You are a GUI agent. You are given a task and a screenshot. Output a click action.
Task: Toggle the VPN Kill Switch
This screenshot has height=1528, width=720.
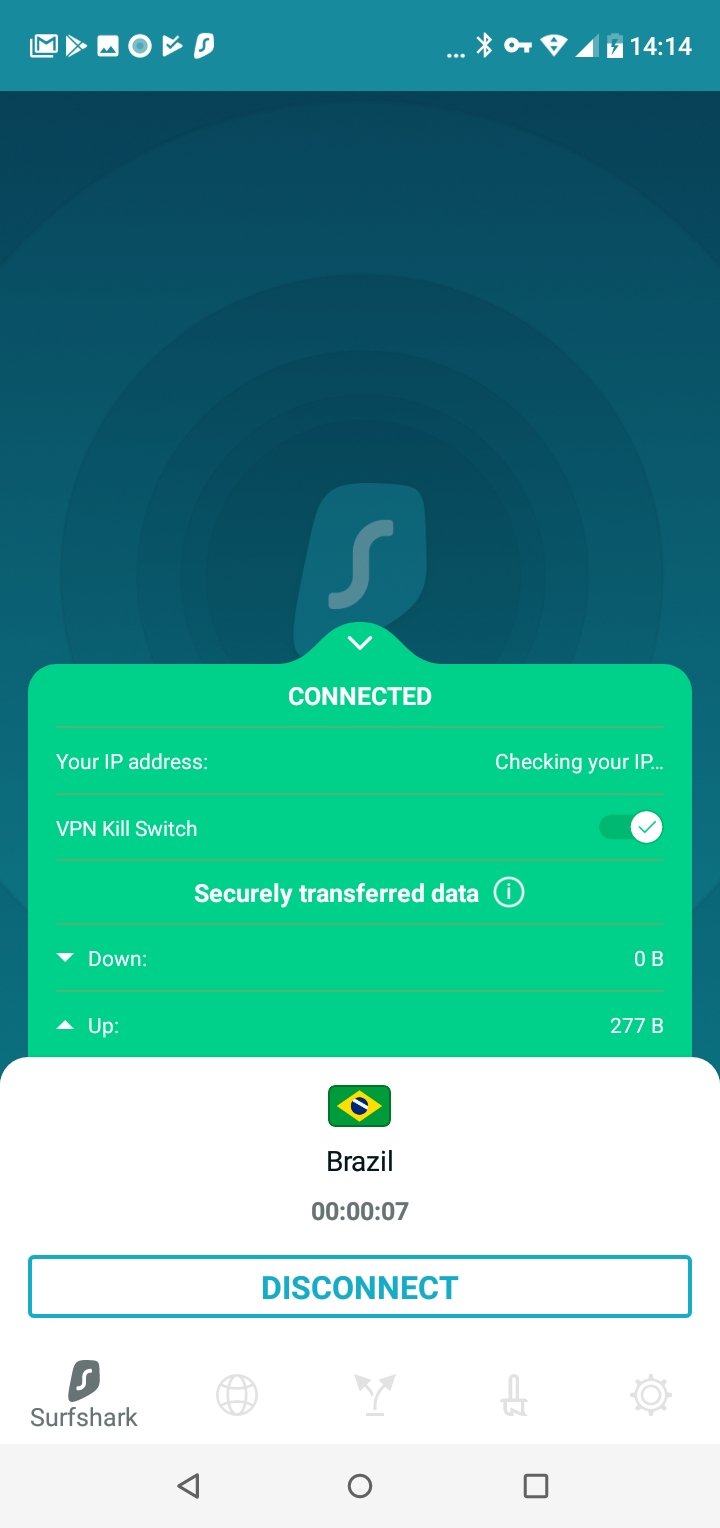(x=631, y=828)
